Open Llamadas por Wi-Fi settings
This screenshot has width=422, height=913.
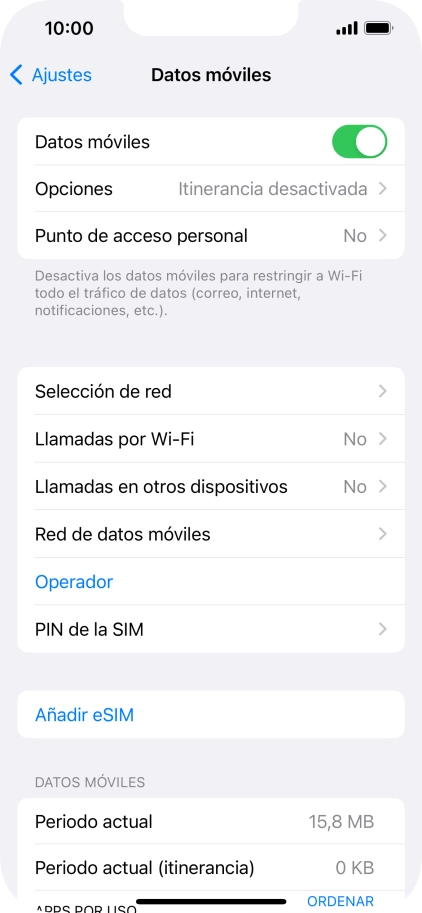coord(211,439)
